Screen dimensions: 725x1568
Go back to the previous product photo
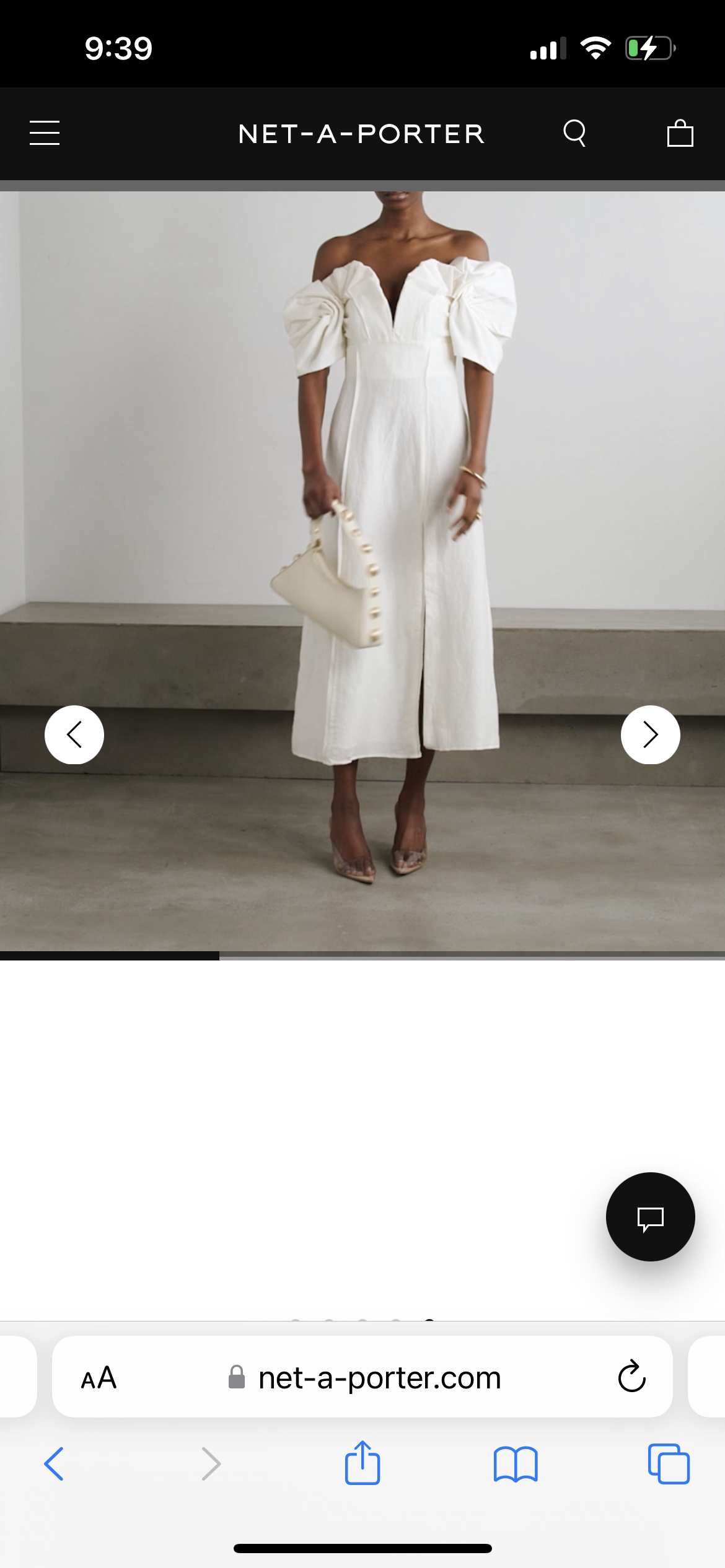[74, 734]
